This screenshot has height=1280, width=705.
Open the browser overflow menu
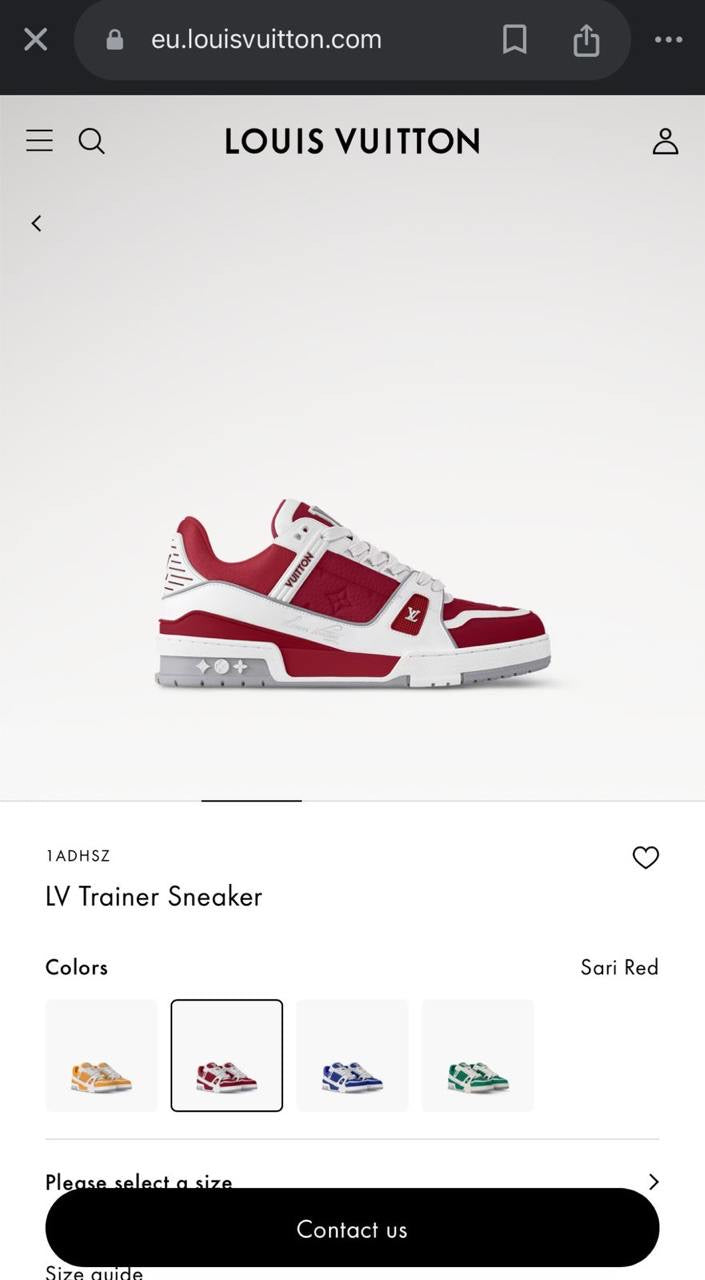click(668, 40)
